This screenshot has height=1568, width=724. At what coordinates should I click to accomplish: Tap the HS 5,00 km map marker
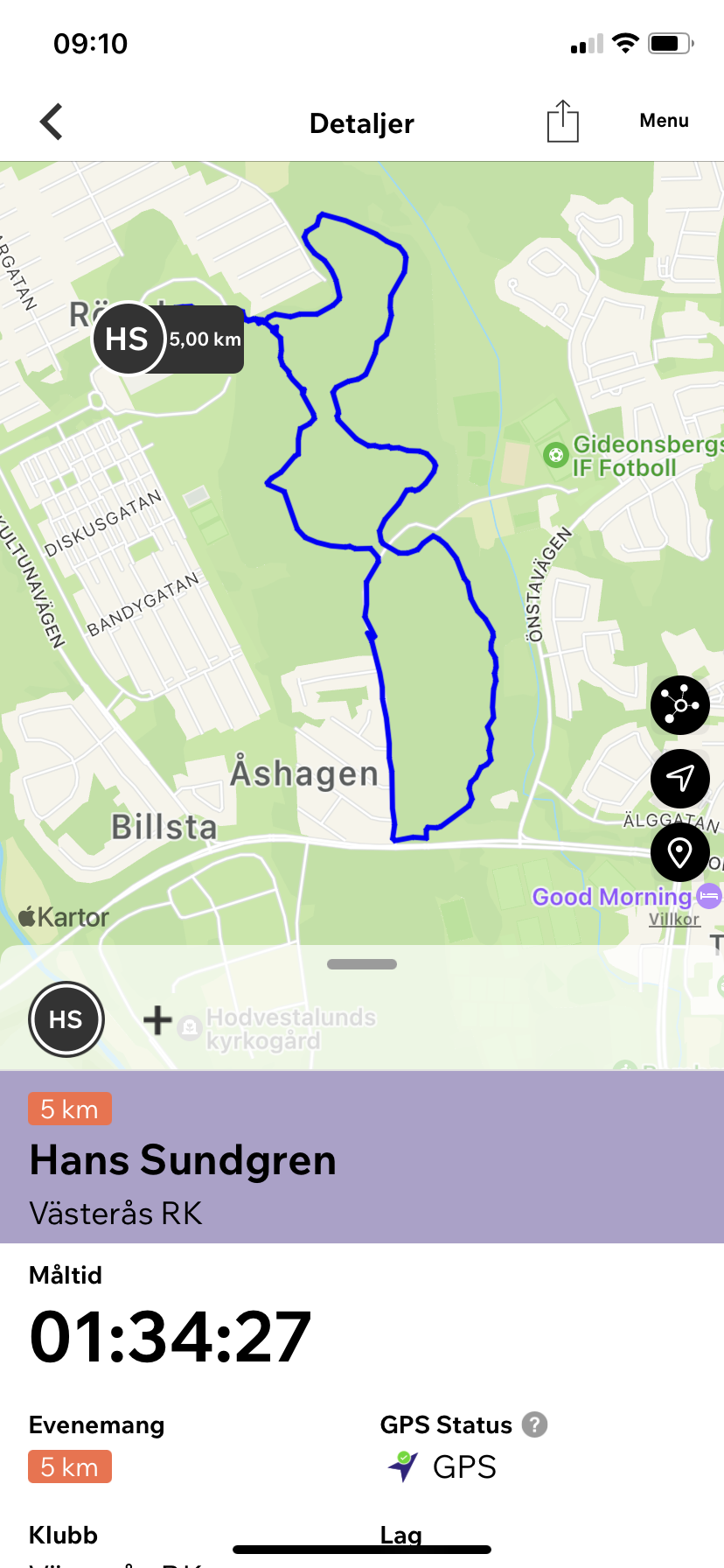168,339
